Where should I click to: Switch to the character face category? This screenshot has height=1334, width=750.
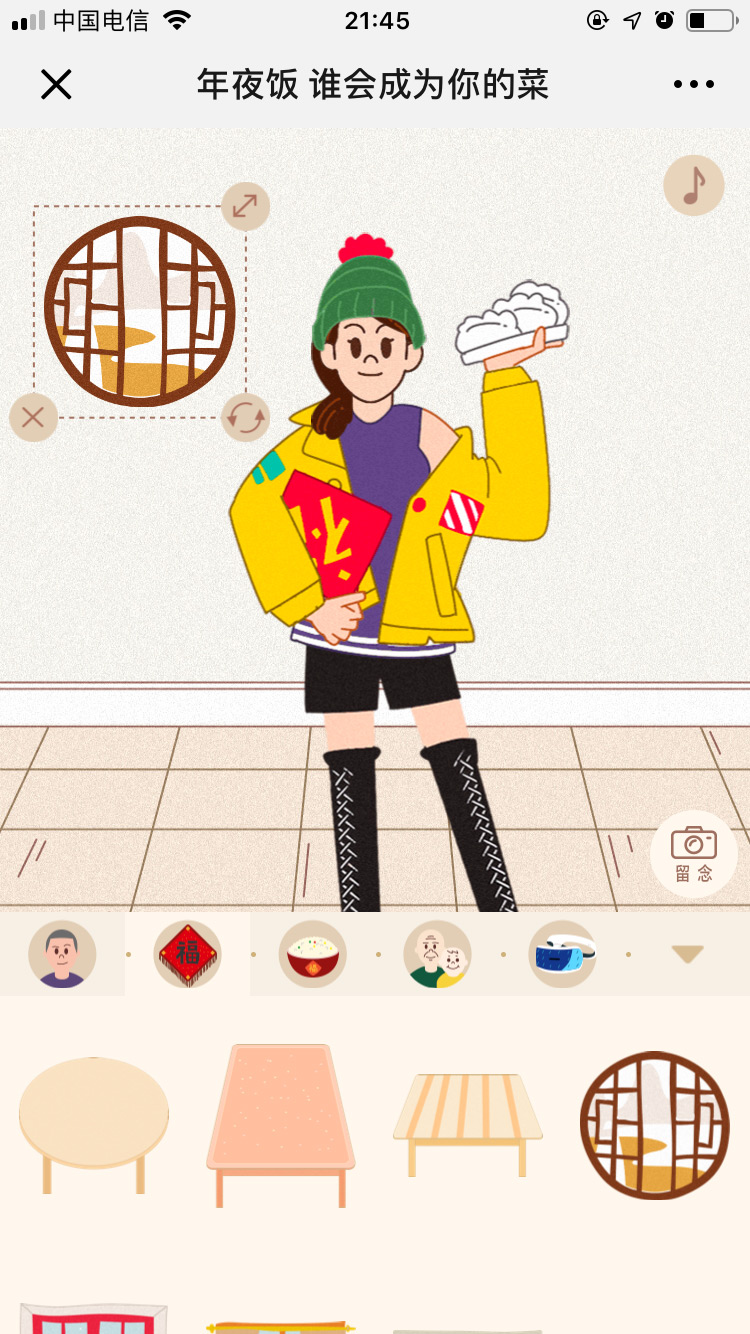point(62,954)
